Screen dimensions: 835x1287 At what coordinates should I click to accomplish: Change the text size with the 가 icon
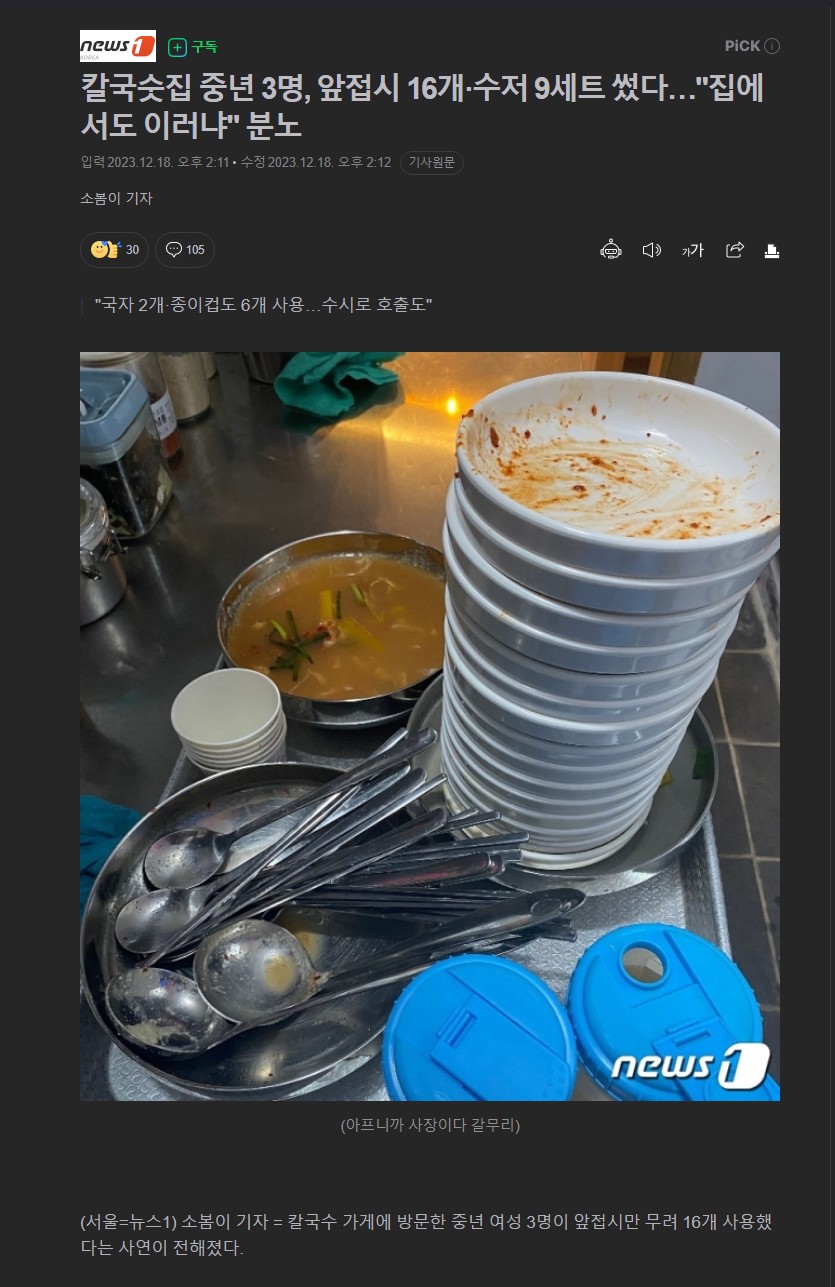[x=693, y=250]
